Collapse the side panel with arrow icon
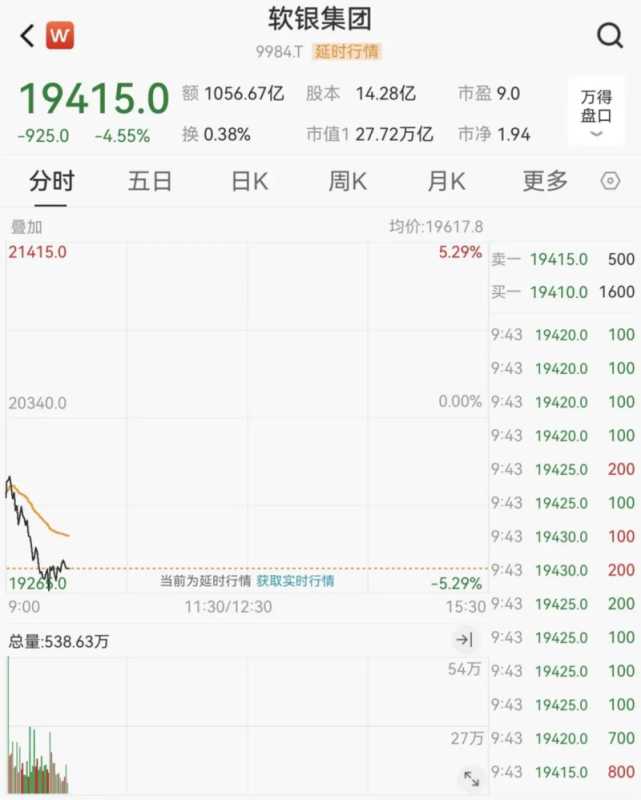The width and height of the screenshot is (641, 800). pyautogui.click(x=464, y=640)
